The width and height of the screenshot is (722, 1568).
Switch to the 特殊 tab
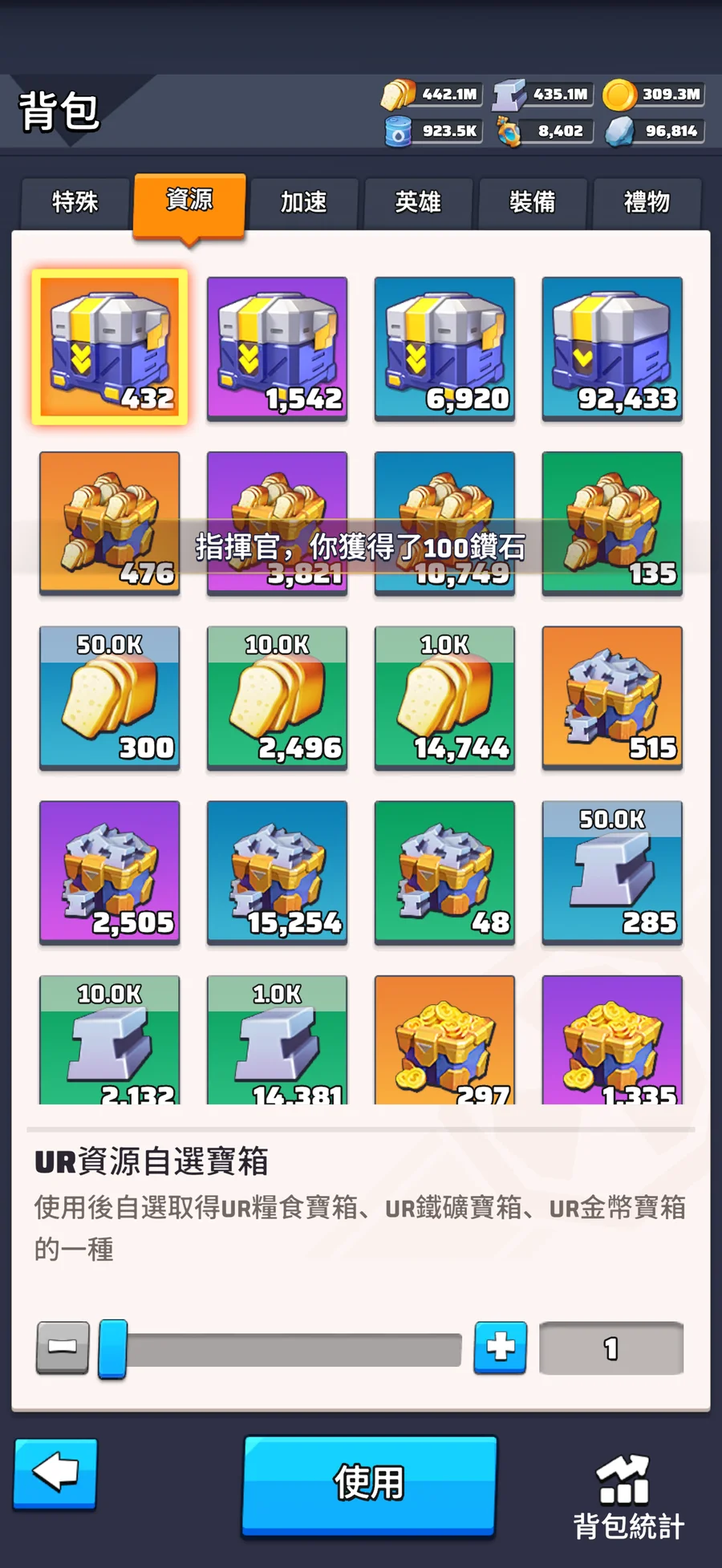[x=75, y=202]
